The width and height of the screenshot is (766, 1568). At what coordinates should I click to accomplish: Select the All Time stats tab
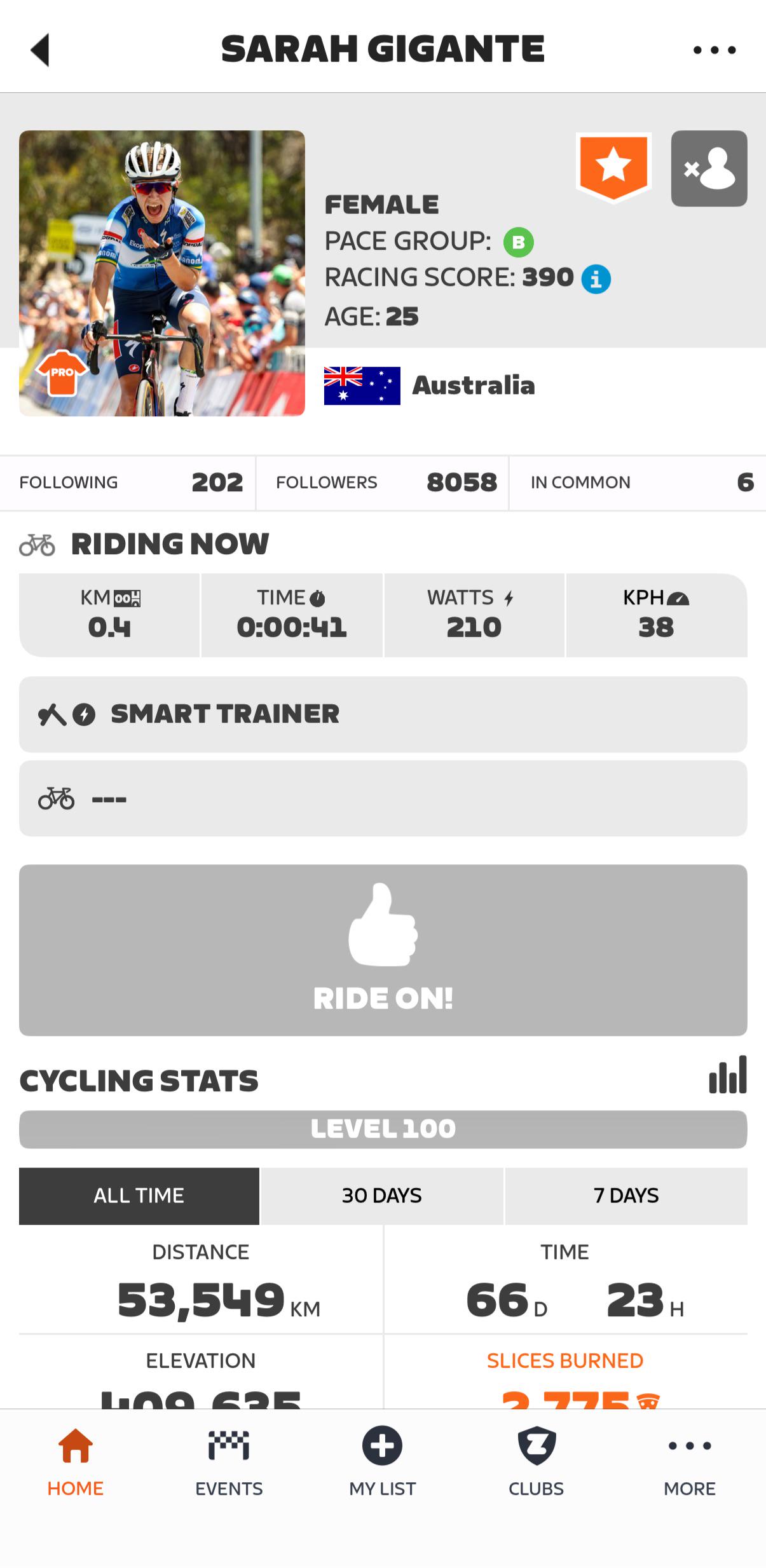click(139, 1196)
